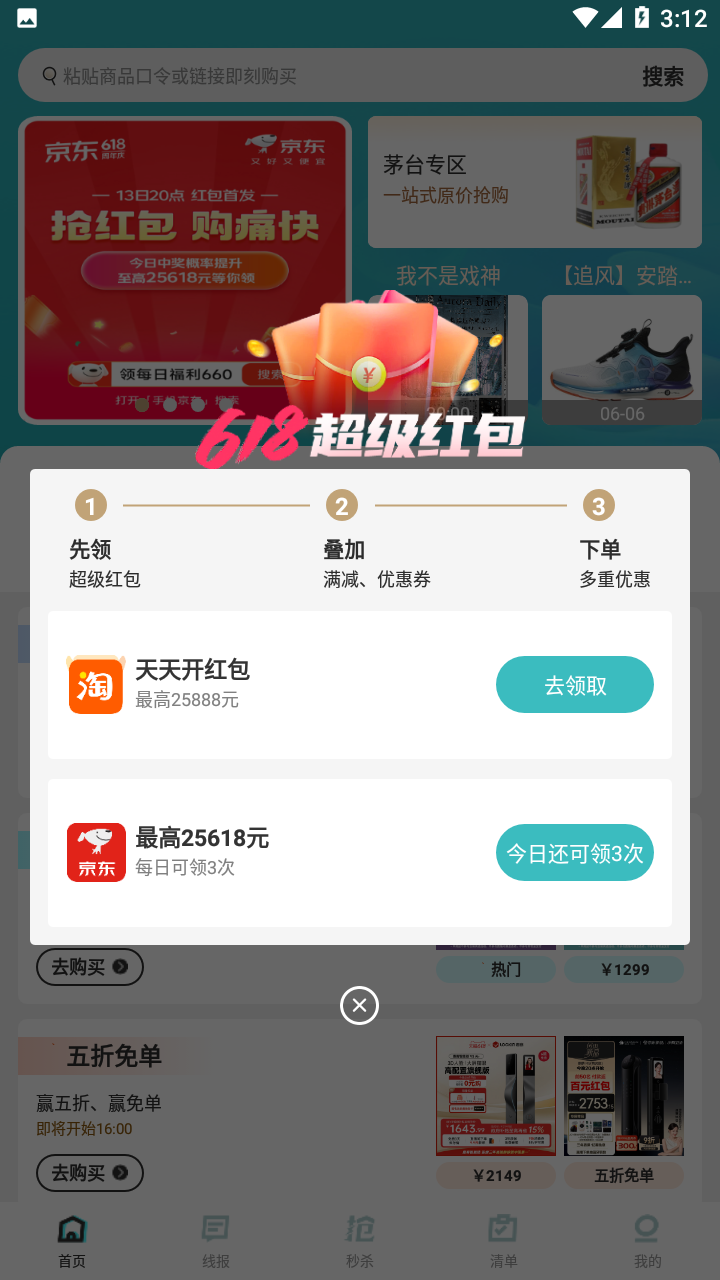Tap the 线报 message icon in bottom bar
This screenshot has height=1280, width=720.
(x=215, y=1230)
